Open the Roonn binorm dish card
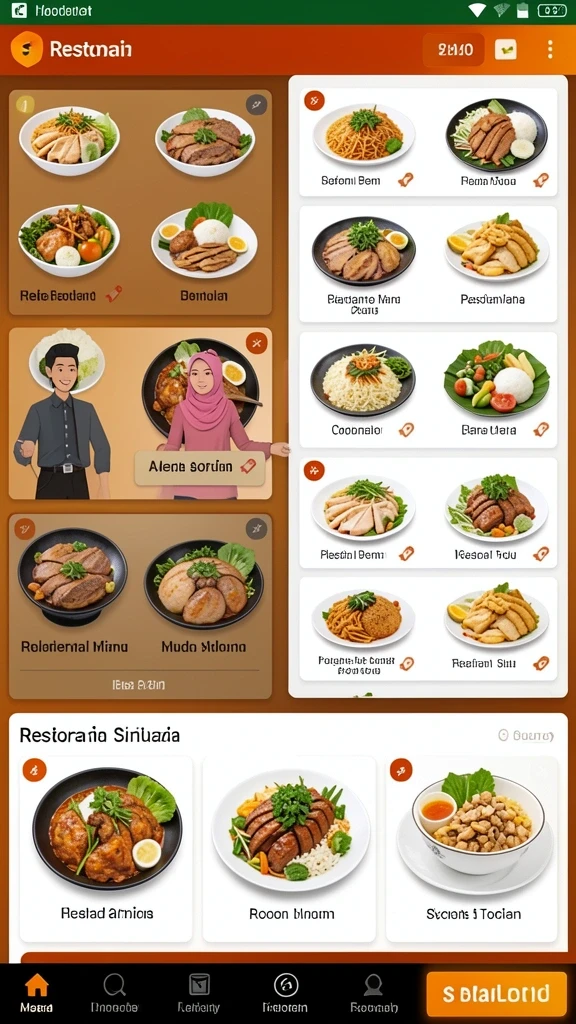The width and height of the screenshot is (576, 1024). pyautogui.click(x=290, y=848)
